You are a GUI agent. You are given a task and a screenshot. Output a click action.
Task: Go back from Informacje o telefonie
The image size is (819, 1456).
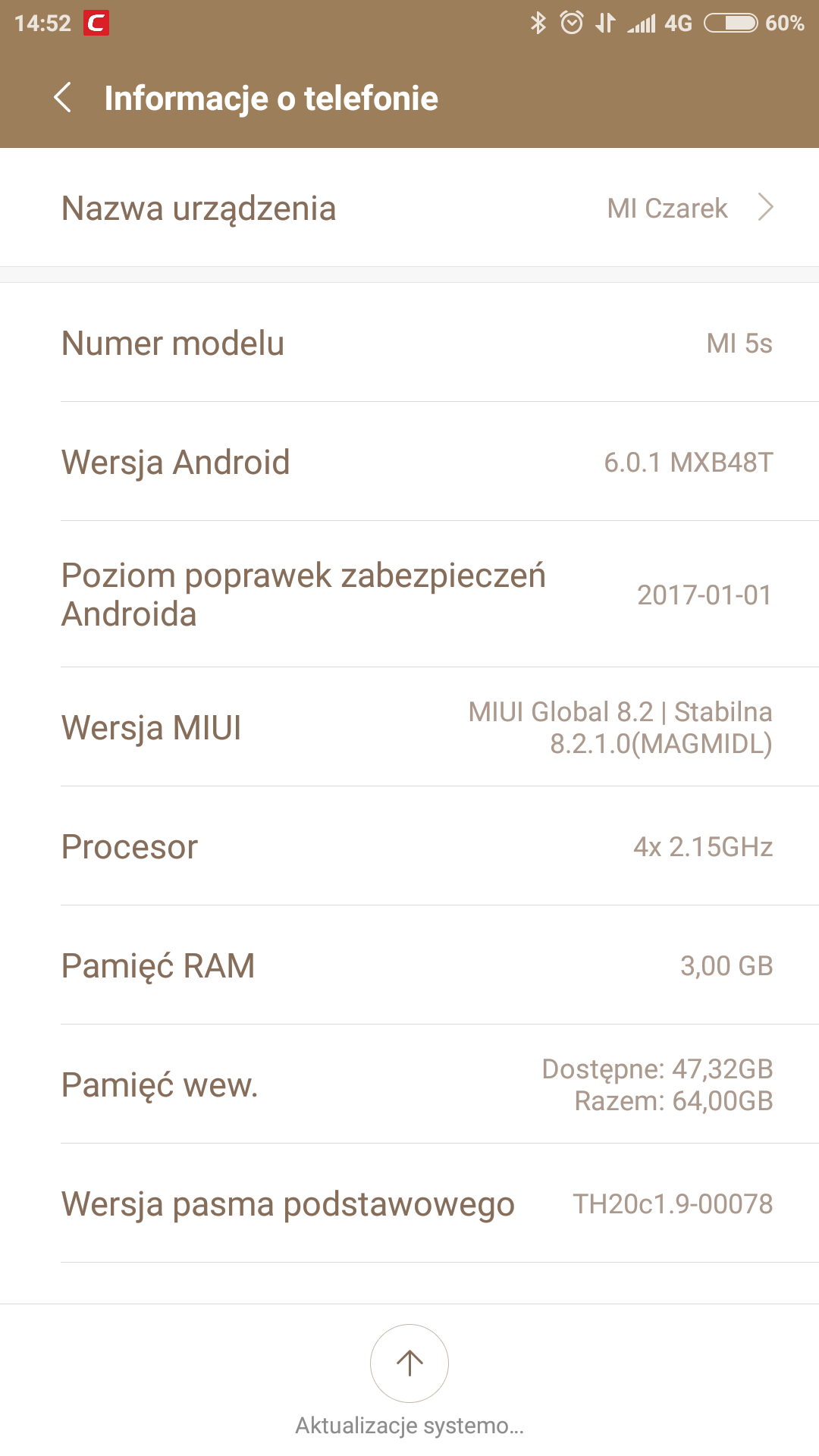[x=64, y=98]
